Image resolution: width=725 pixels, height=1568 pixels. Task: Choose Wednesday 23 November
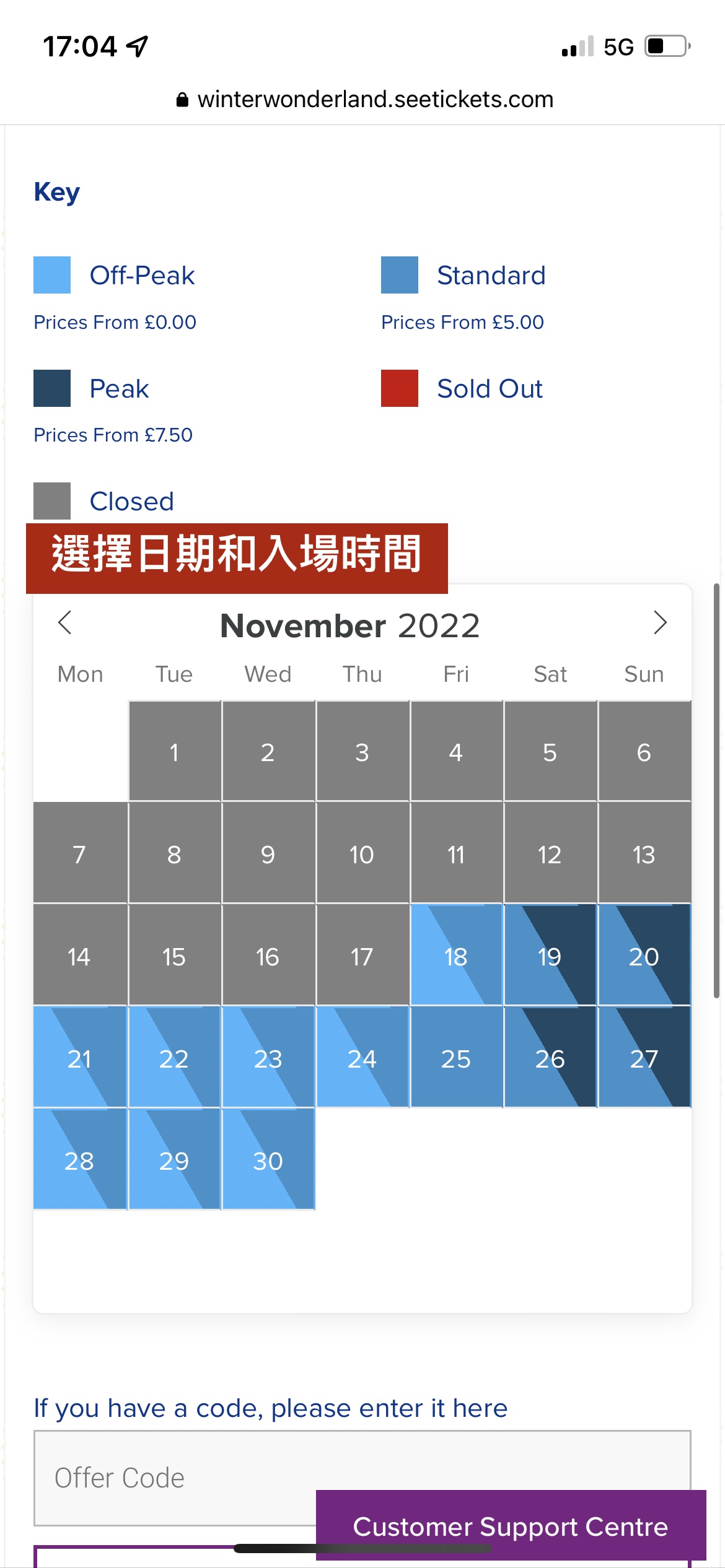(x=268, y=1057)
